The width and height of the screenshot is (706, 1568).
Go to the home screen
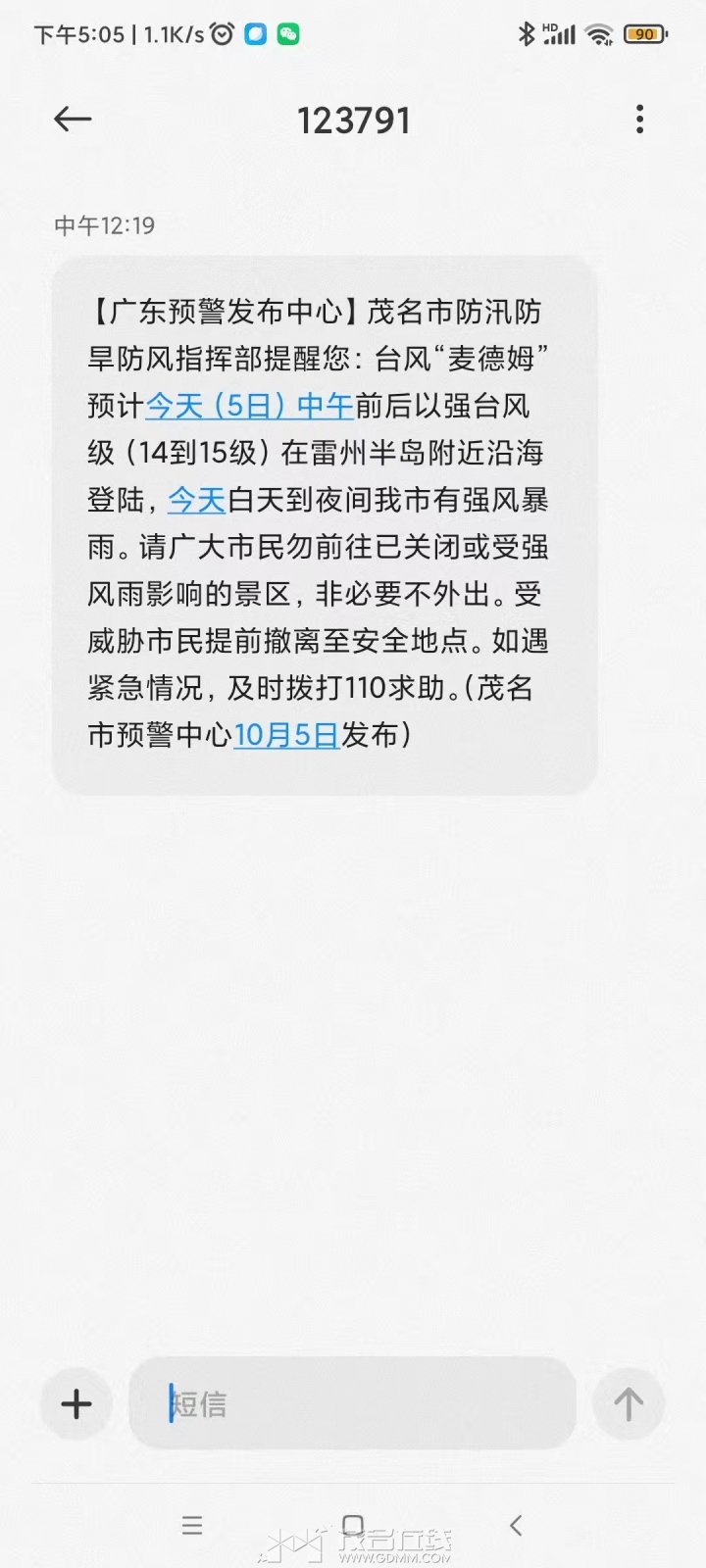353,1525
